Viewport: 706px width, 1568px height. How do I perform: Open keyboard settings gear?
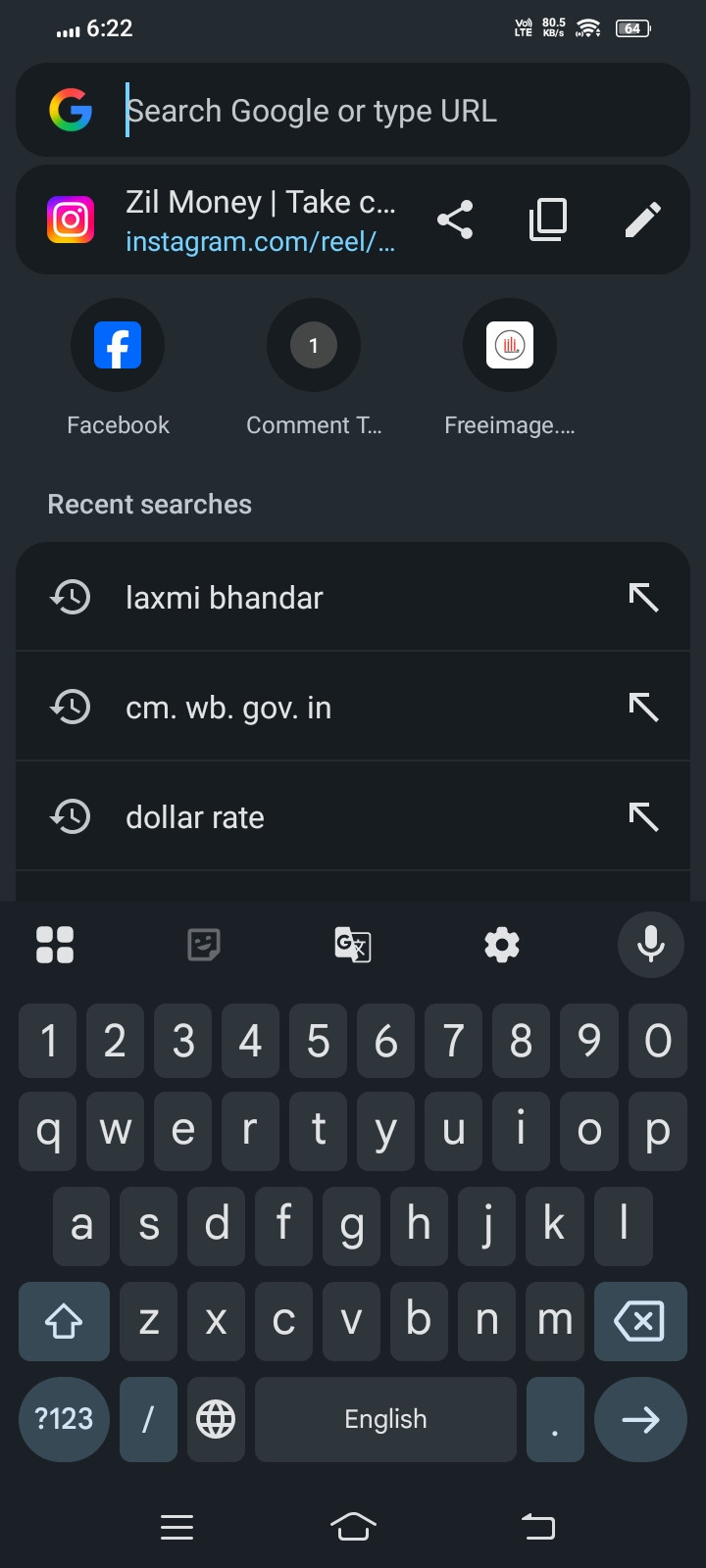pos(502,945)
